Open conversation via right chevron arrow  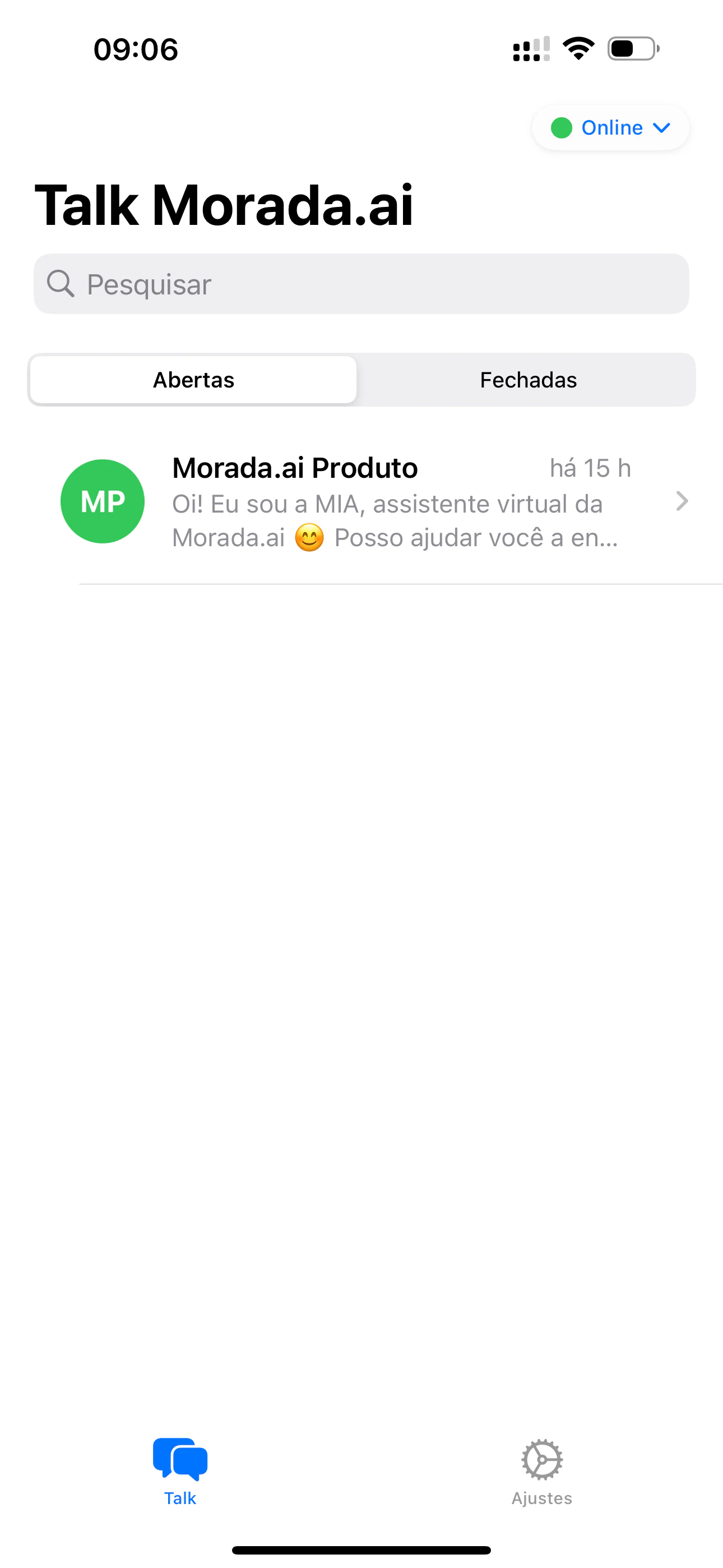[682, 501]
